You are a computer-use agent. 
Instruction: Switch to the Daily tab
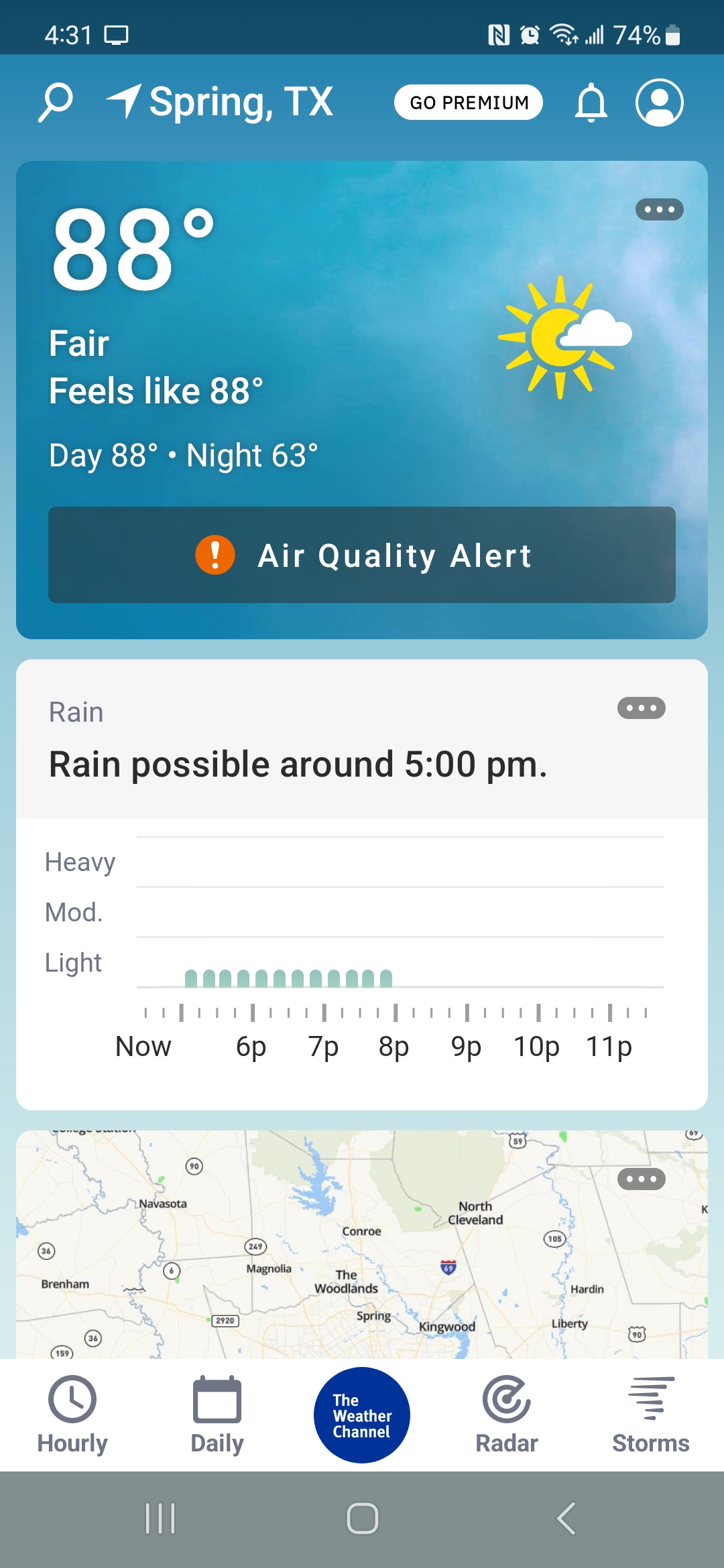(x=217, y=1415)
